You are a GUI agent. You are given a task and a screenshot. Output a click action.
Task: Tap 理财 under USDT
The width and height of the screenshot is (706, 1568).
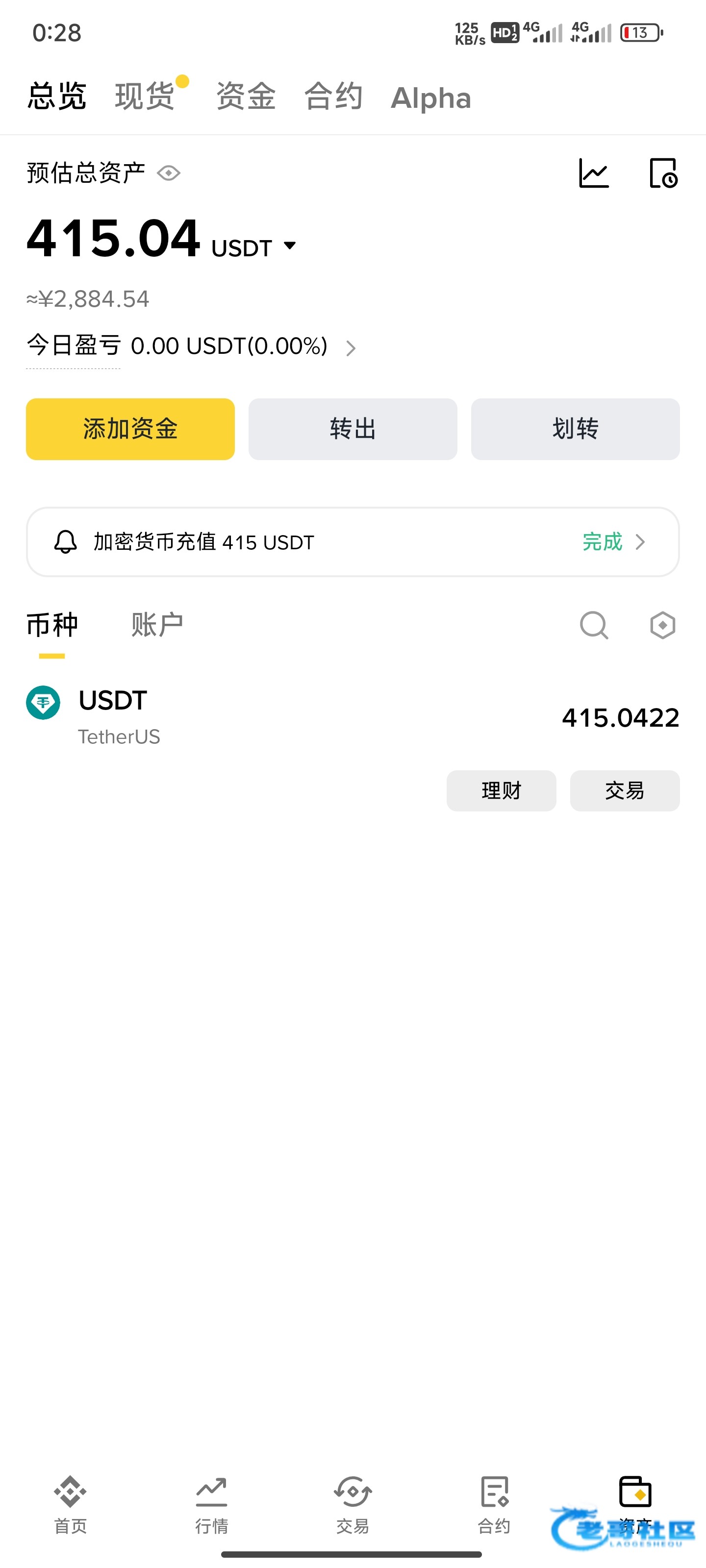[501, 791]
